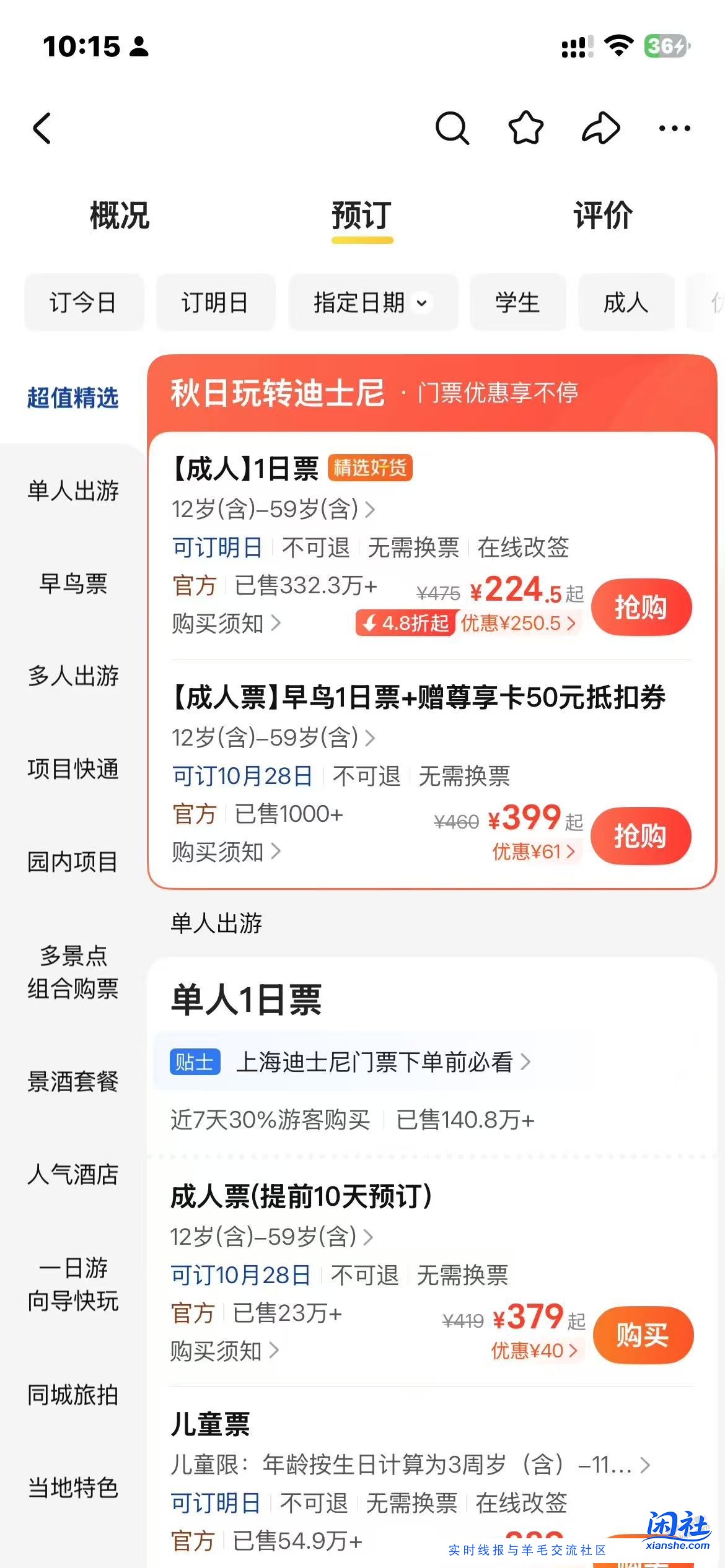Go back using the back arrow
The width and height of the screenshot is (725, 1568).
click(x=42, y=128)
